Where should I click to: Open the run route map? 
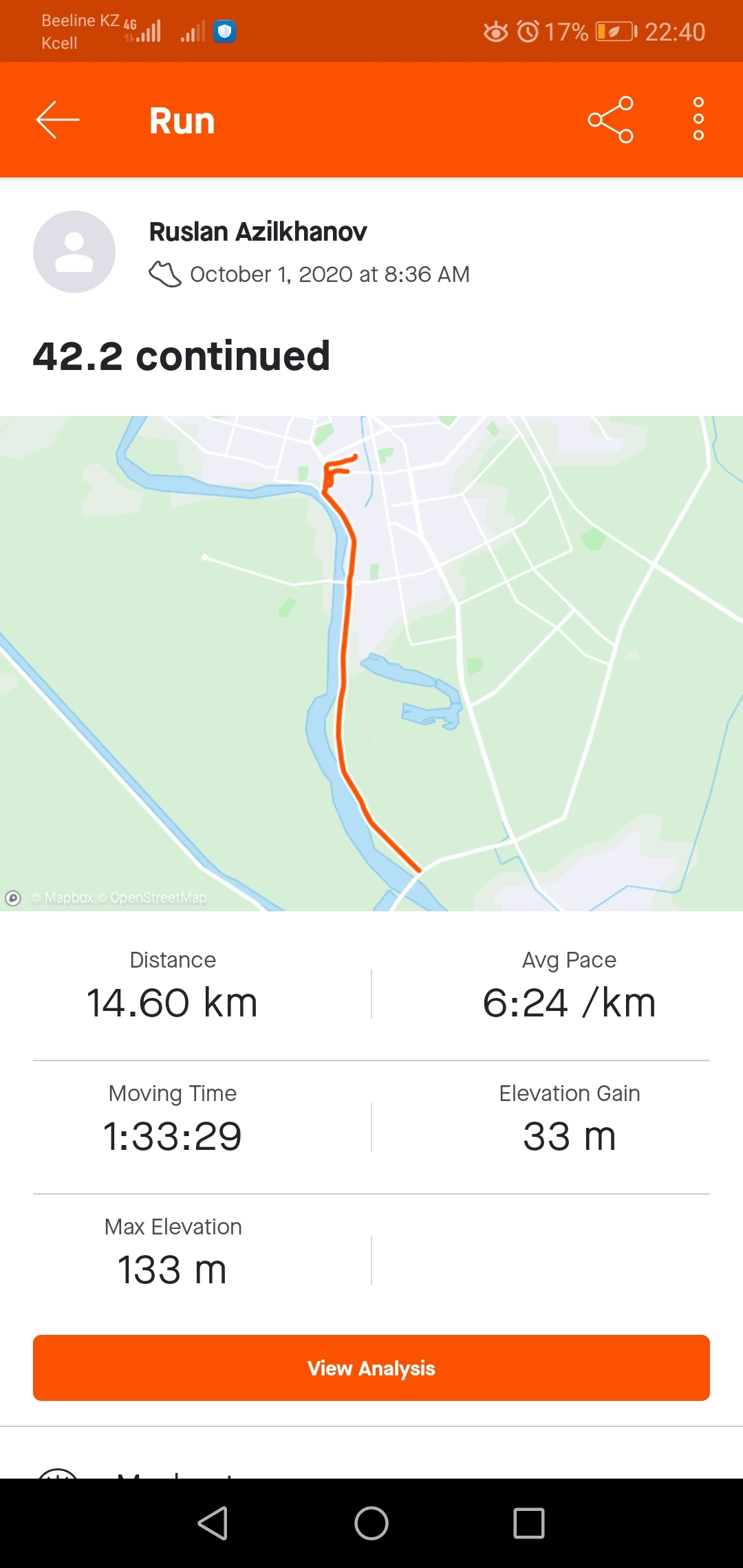[x=371, y=663]
